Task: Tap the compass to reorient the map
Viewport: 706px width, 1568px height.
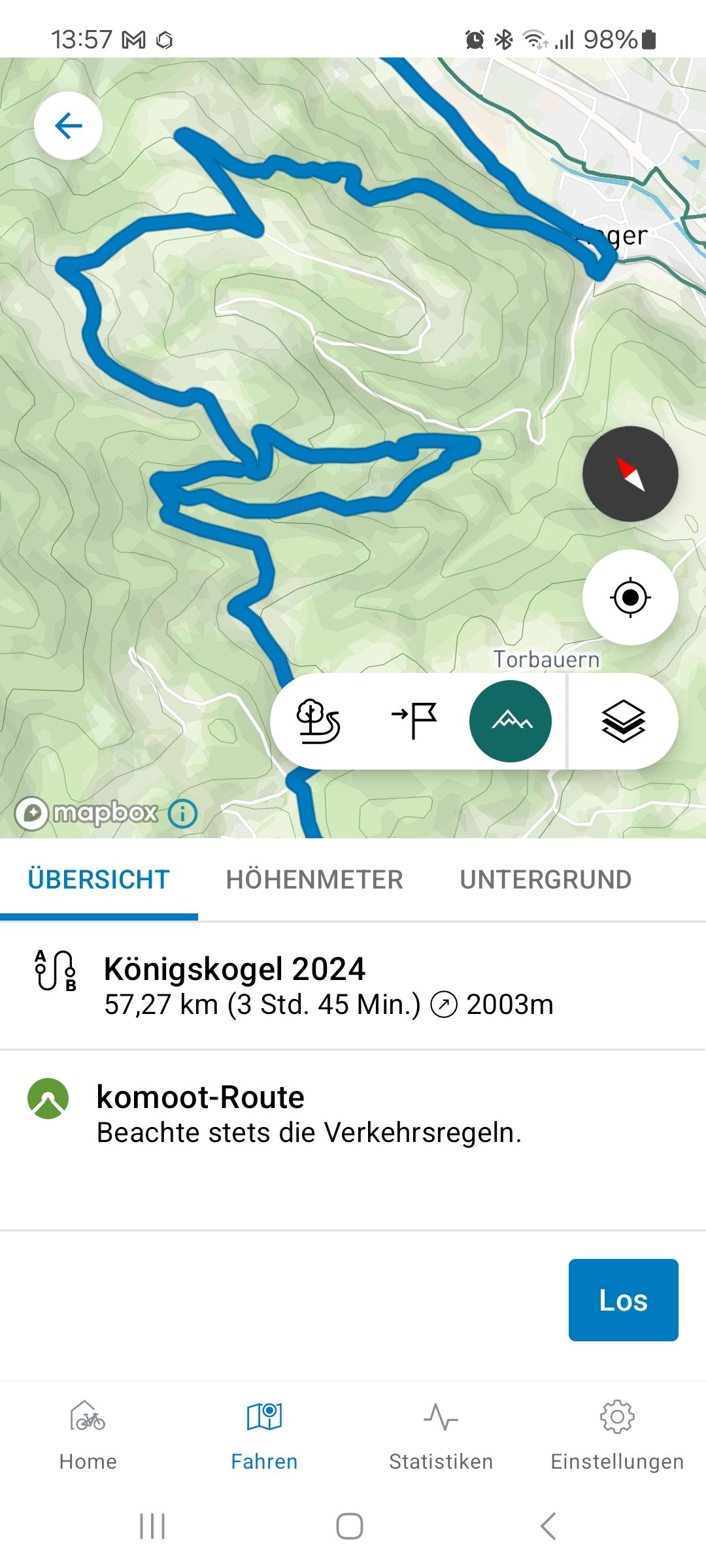Action: point(630,474)
